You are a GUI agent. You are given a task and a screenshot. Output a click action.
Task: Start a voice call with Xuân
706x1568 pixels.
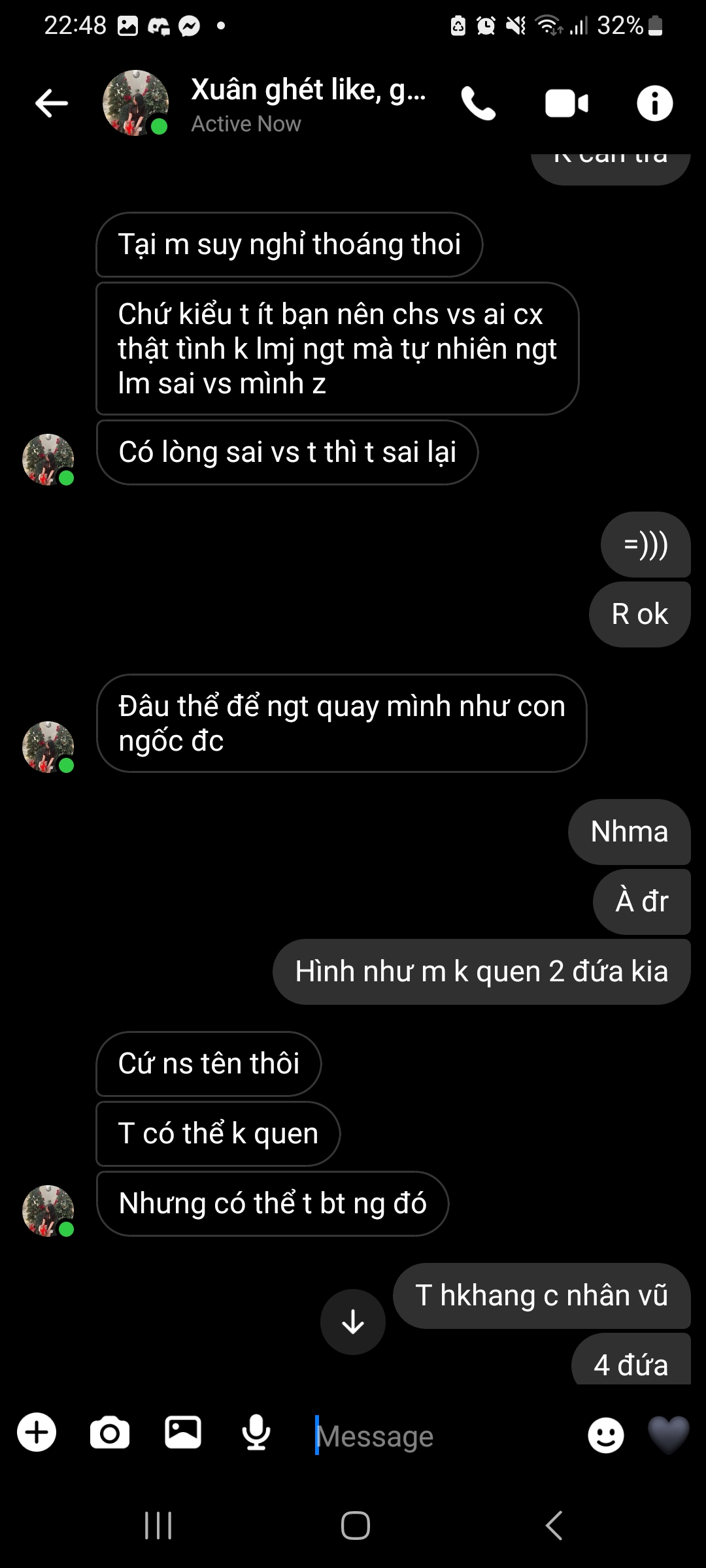pyautogui.click(x=479, y=103)
